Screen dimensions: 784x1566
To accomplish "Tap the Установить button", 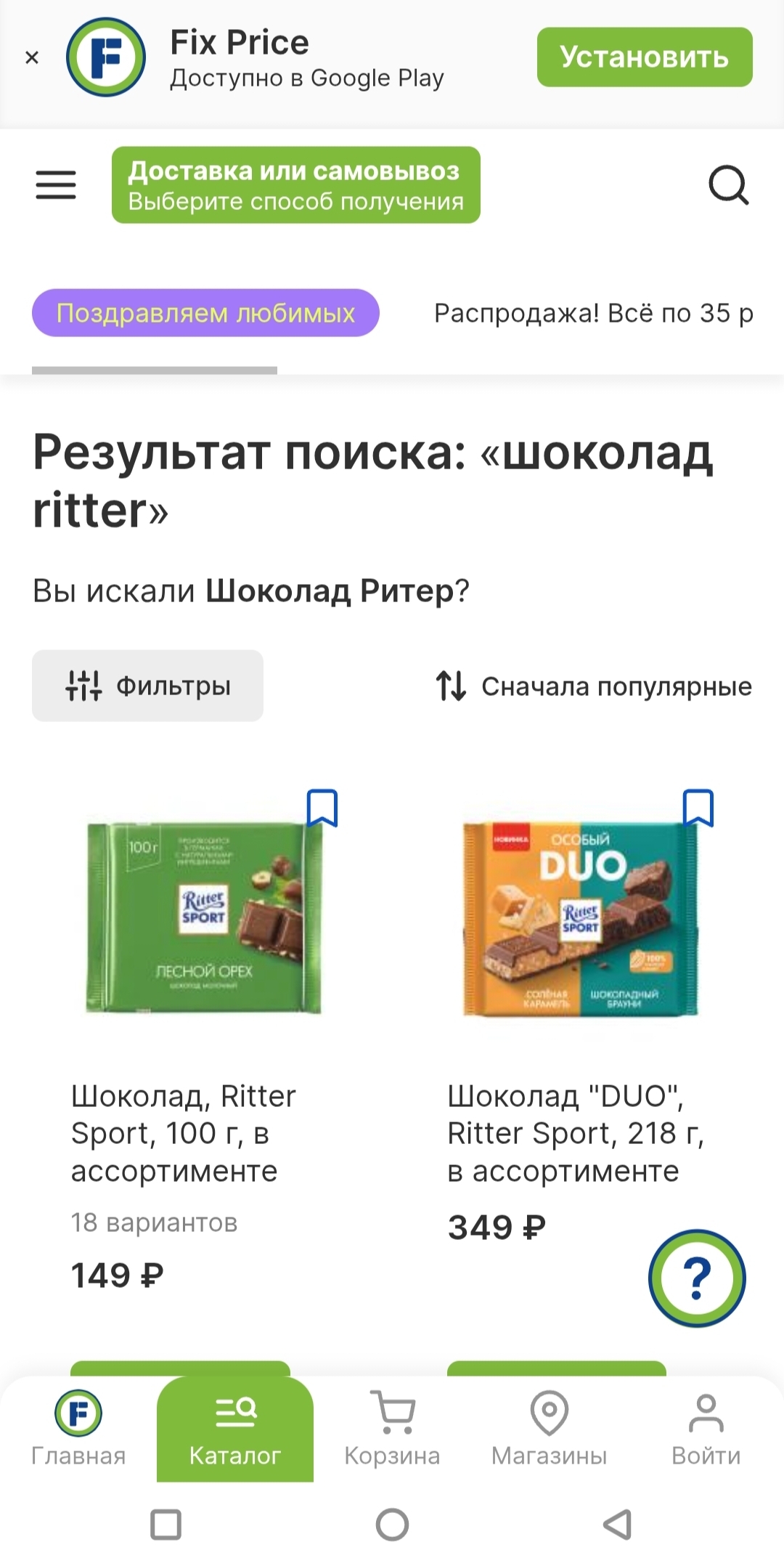I will click(644, 57).
